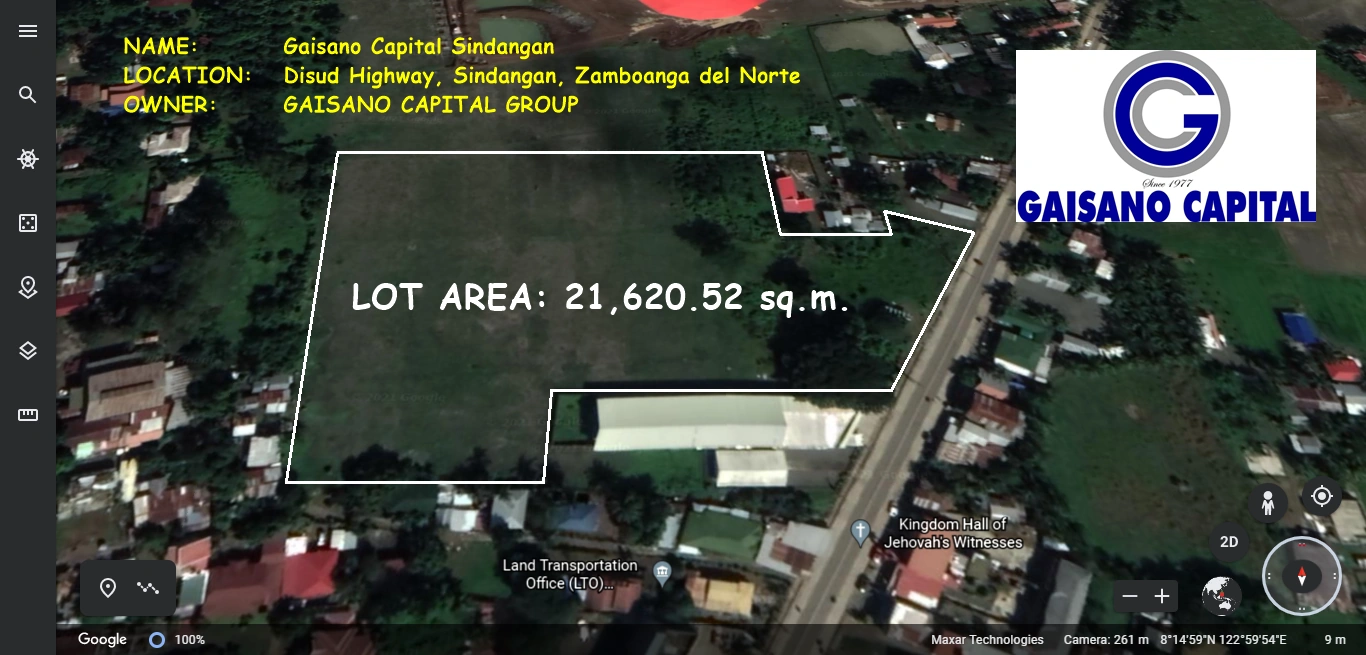Reset orientation with the compass
Screen dimensions: 1366x655
pyautogui.click(x=1302, y=576)
